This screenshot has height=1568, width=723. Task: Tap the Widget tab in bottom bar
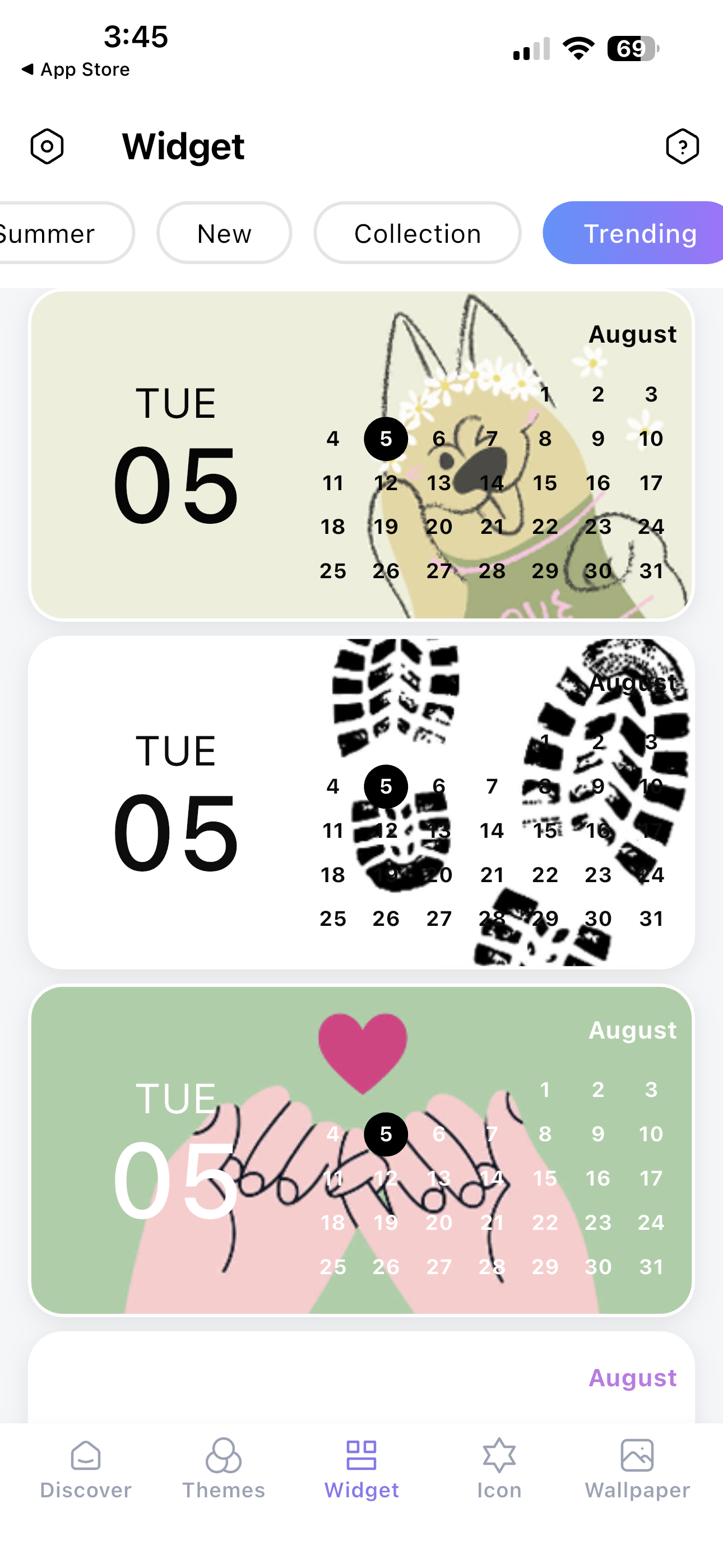click(361, 1469)
